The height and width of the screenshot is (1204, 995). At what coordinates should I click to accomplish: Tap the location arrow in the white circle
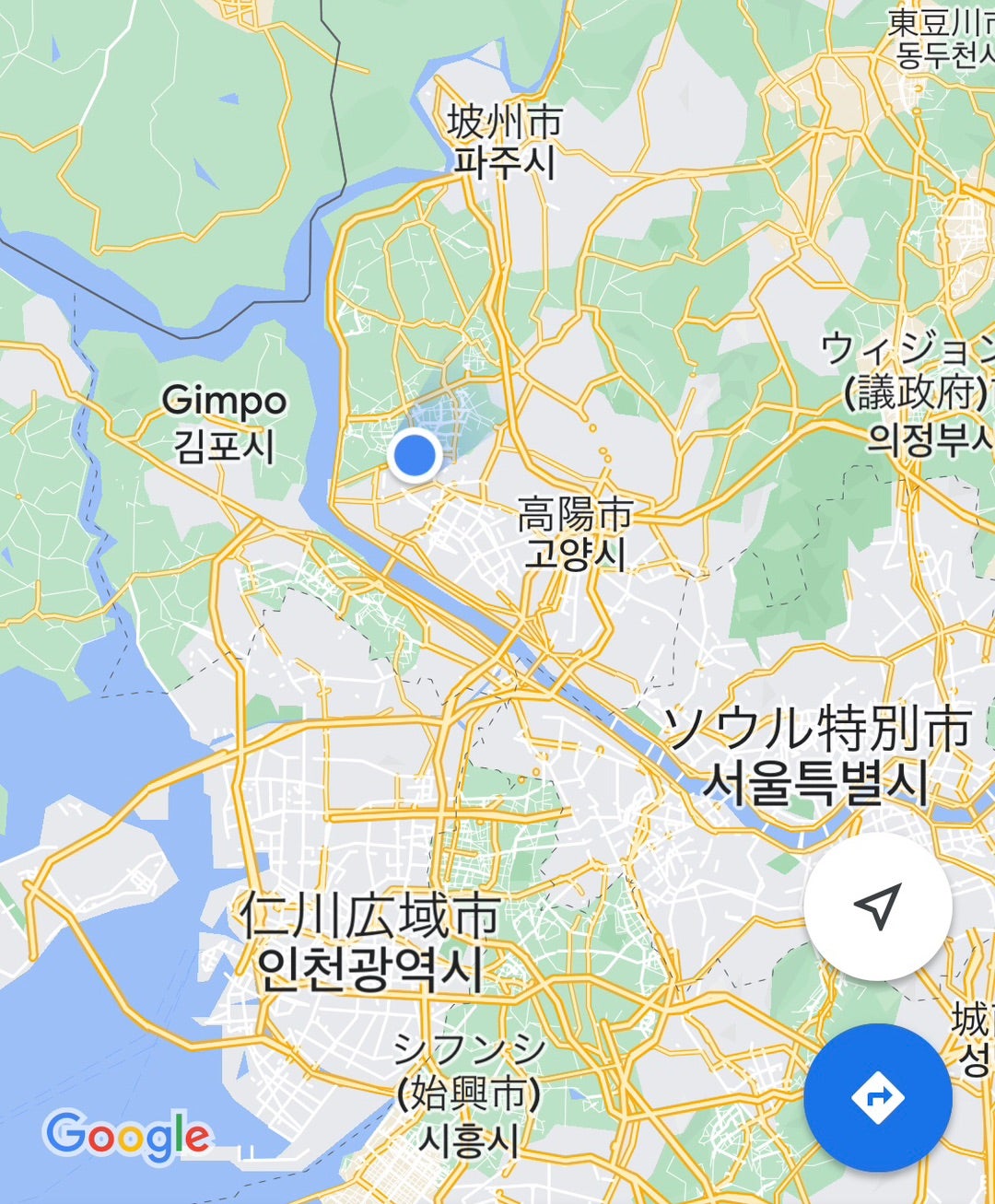(x=876, y=910)
